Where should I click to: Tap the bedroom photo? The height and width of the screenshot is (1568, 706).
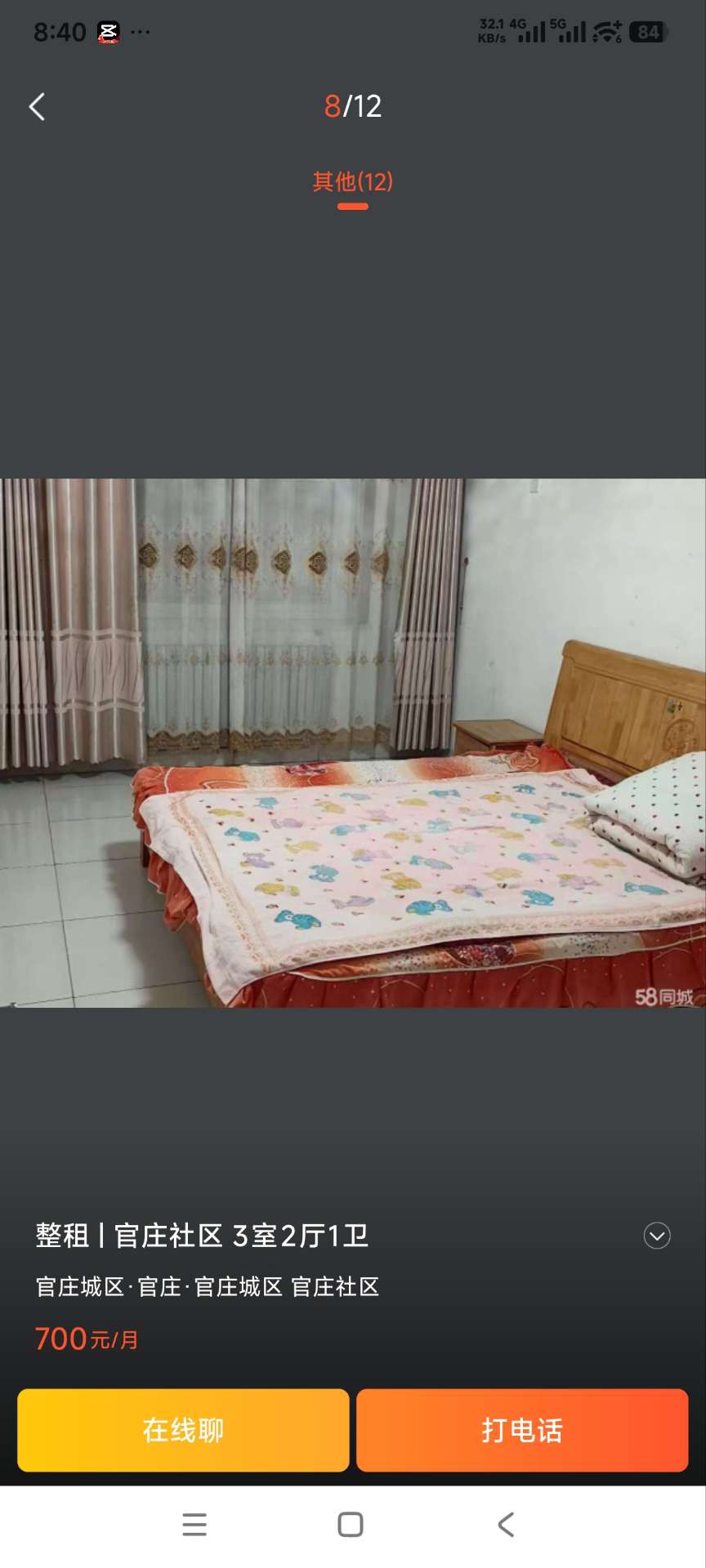pyautogui.click(x=353, y=742)
